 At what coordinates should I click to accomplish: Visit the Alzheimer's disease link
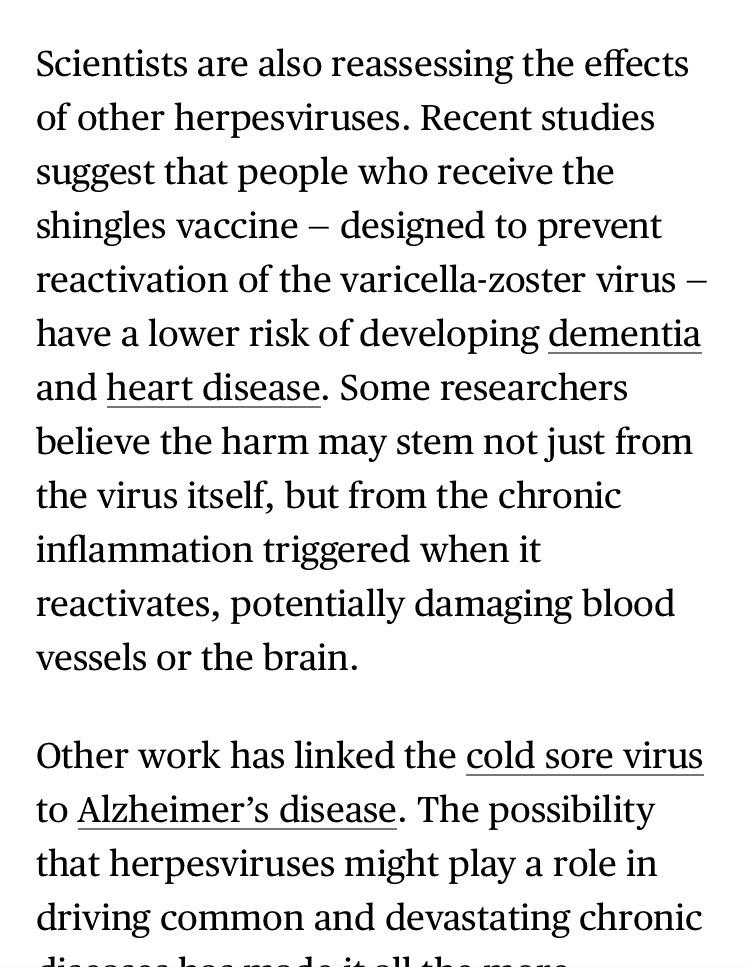pos(236,810)
